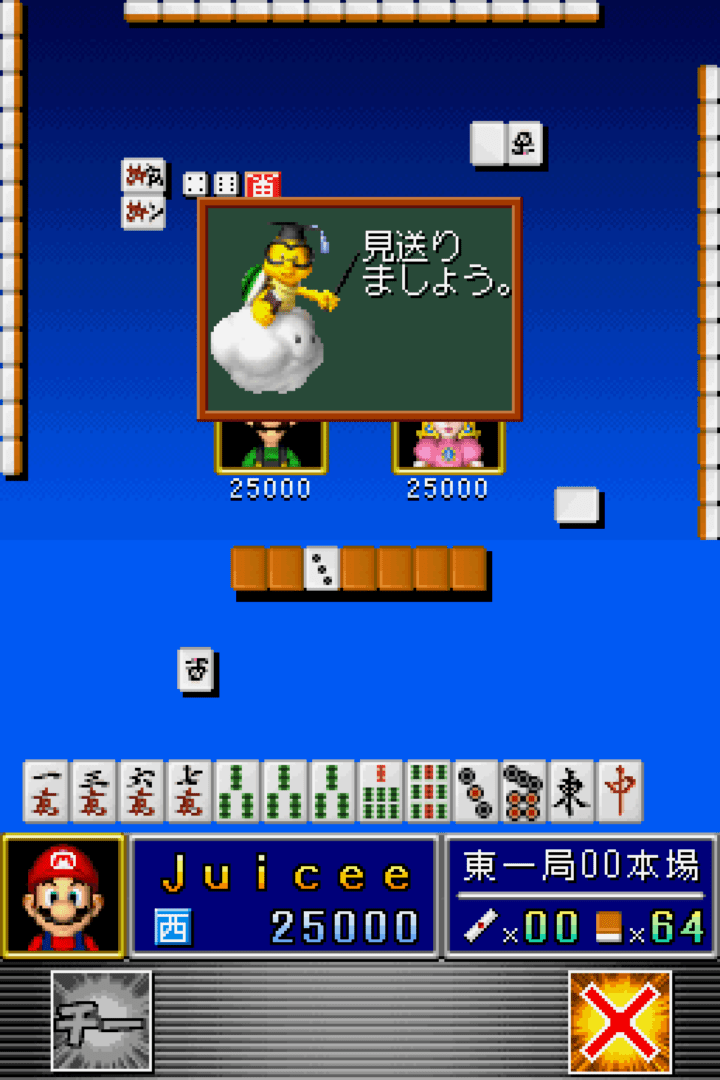The height and width of the screenshot is (1080, 720).
Task: Select the one-man character tile in hand
Action: click(x=46, y=792)
